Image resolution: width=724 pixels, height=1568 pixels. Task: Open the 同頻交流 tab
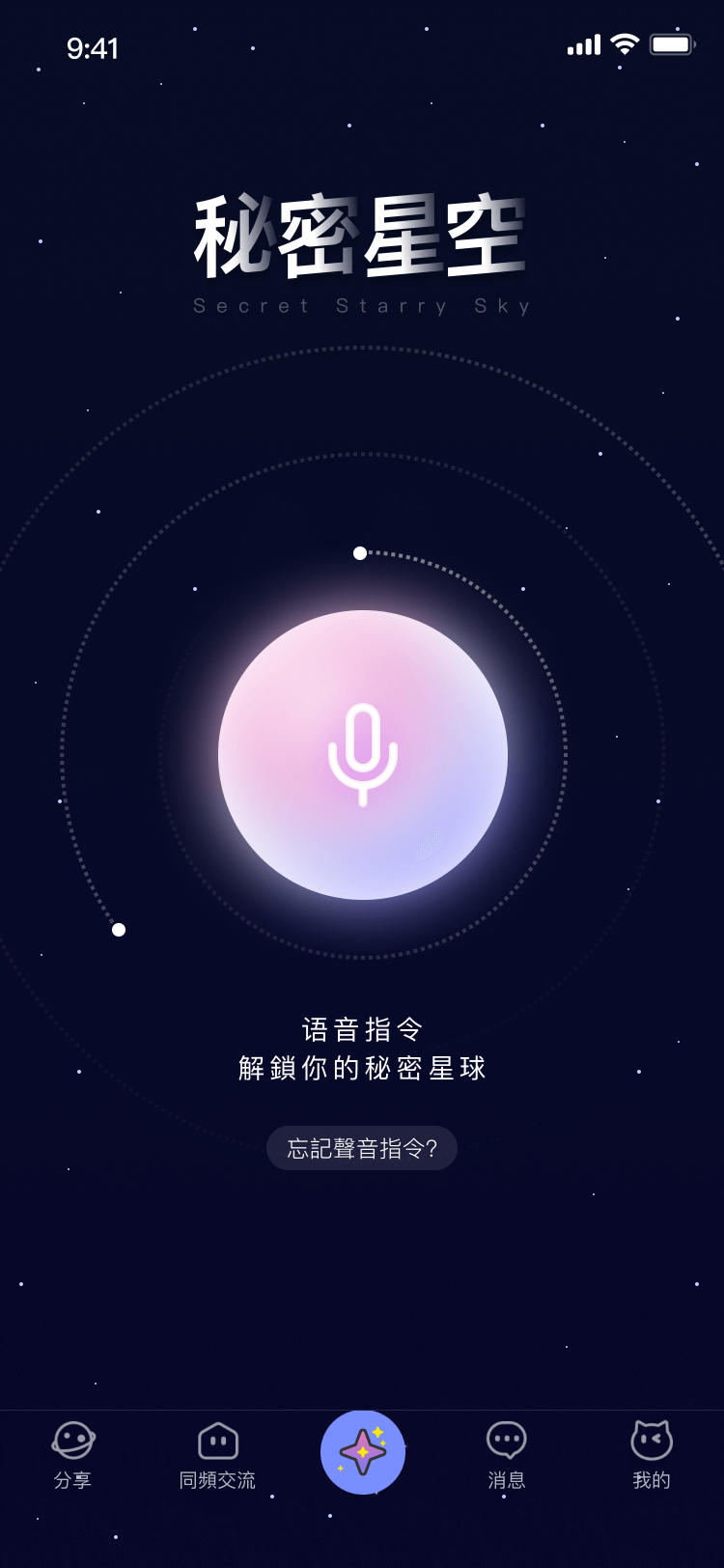(217, 1455)
